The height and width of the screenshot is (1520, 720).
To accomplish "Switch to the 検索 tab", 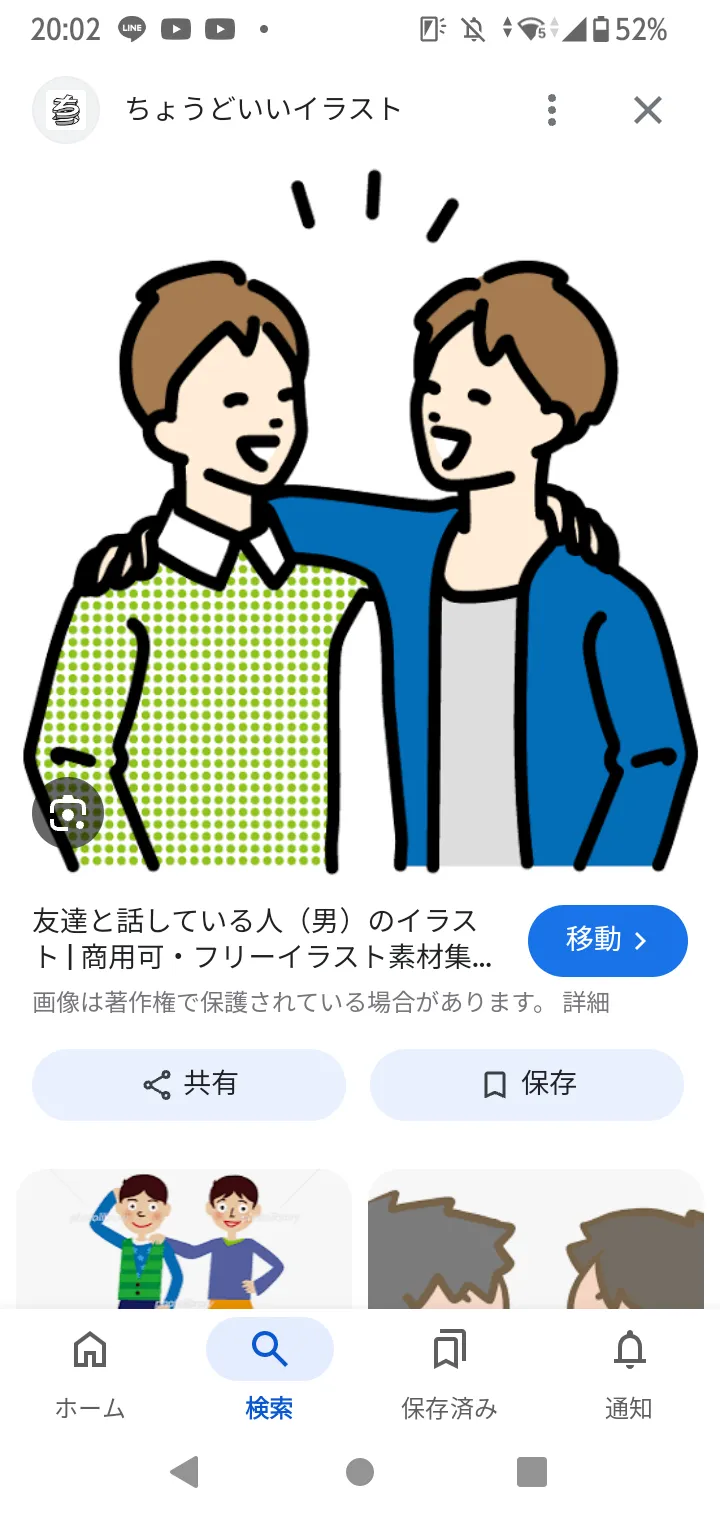I will click(x=270, y=1375).
